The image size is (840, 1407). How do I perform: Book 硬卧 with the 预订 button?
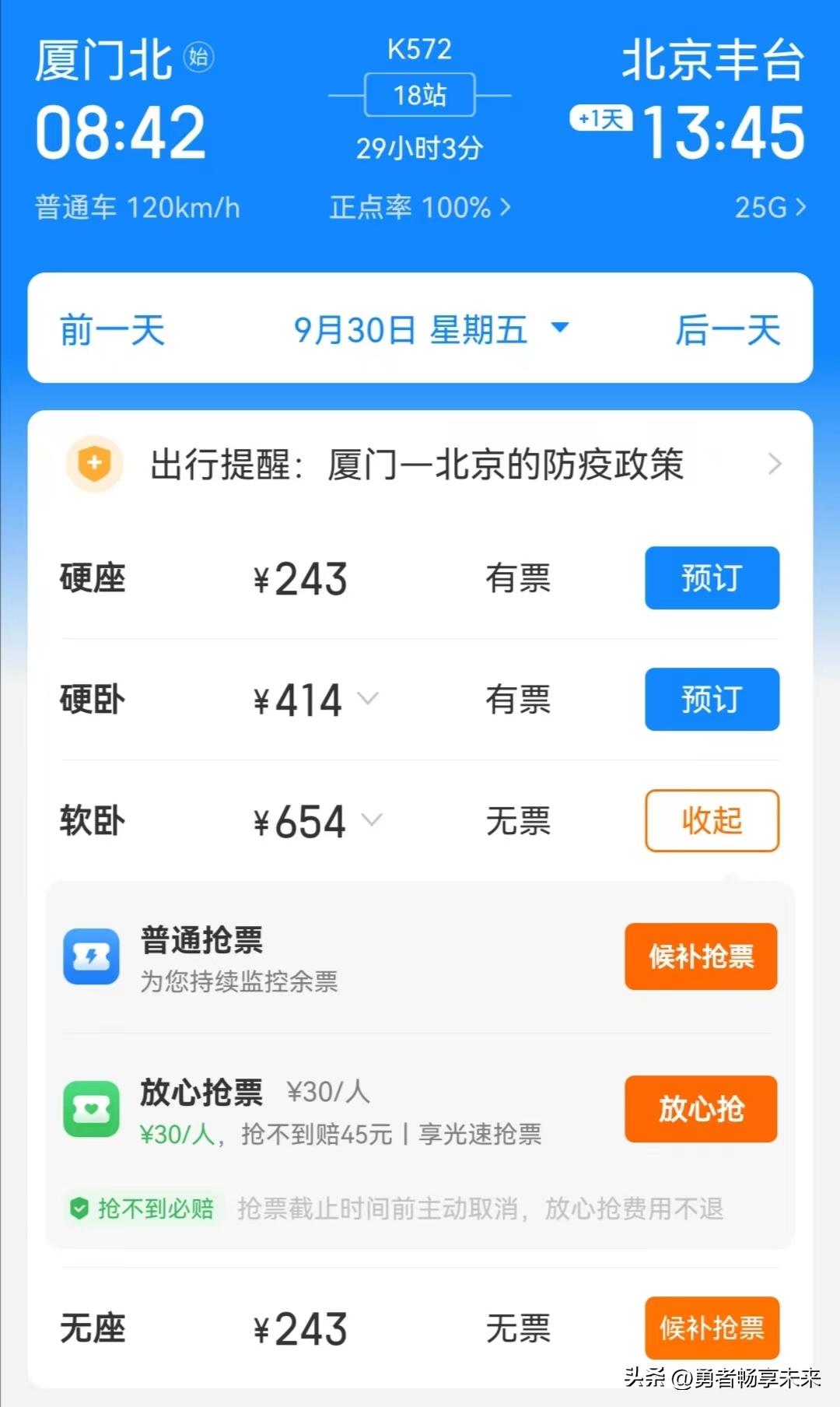point(711,700)
